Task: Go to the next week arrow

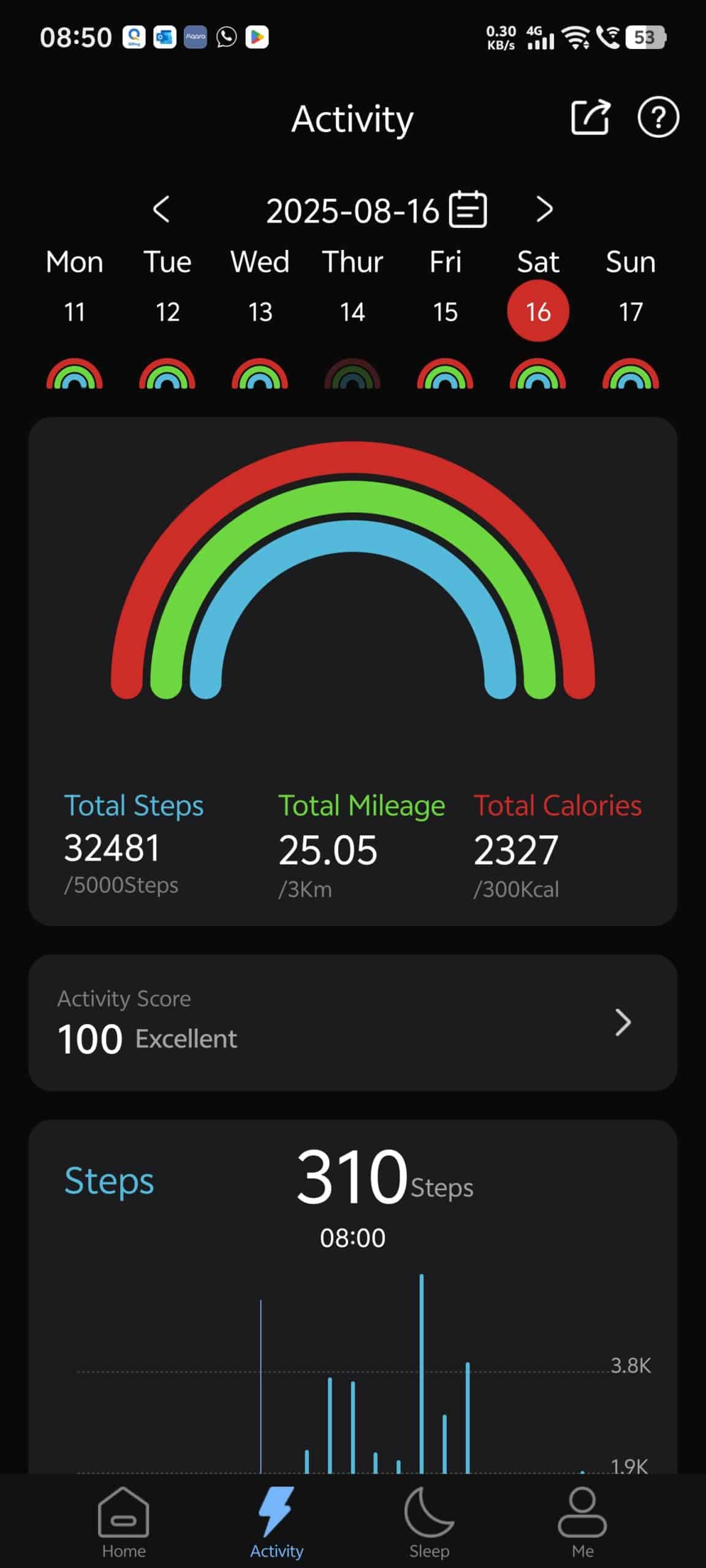Action: pos(544,209)
